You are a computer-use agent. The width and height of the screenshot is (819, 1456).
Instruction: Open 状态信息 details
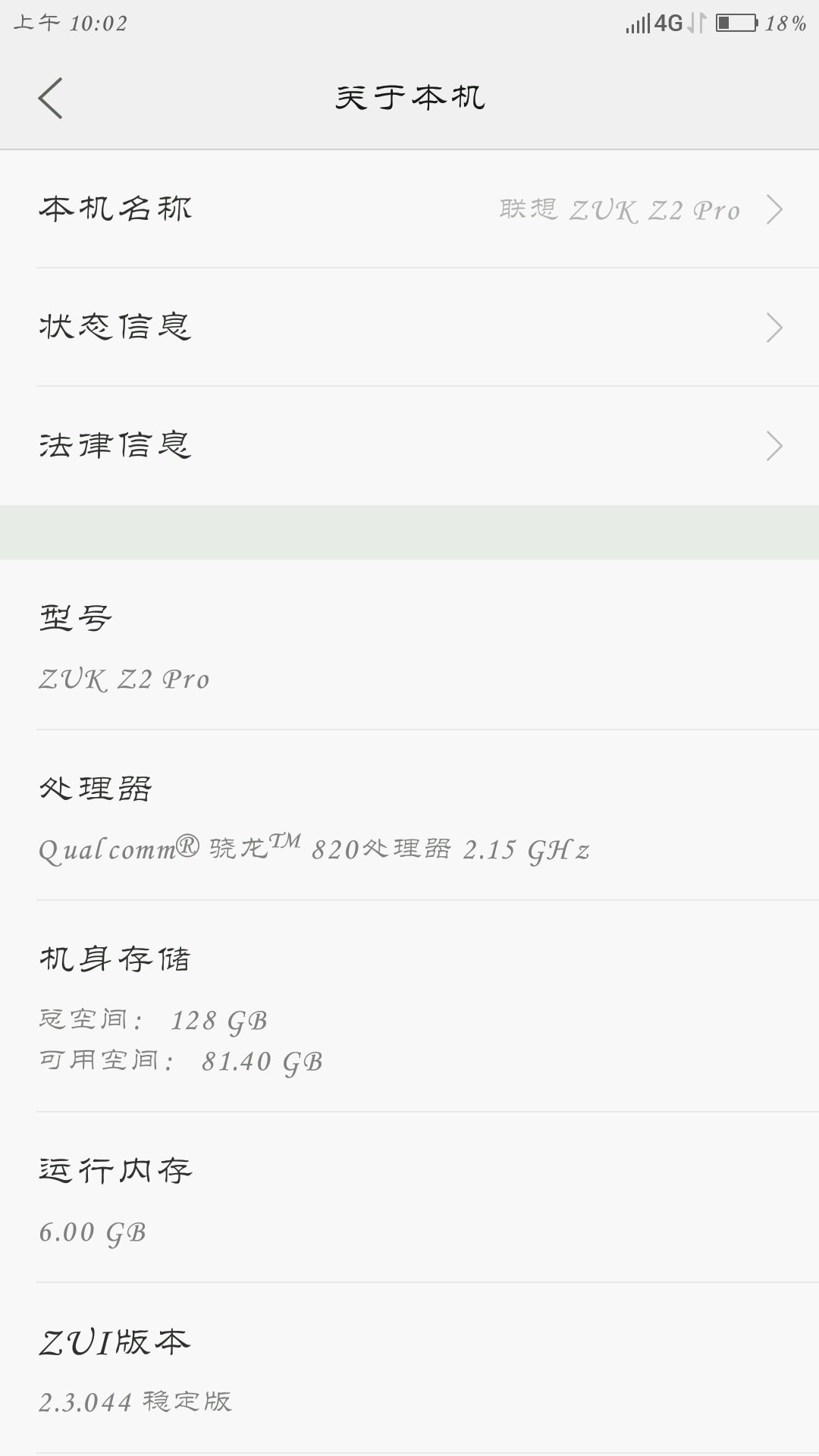[409, 328]
